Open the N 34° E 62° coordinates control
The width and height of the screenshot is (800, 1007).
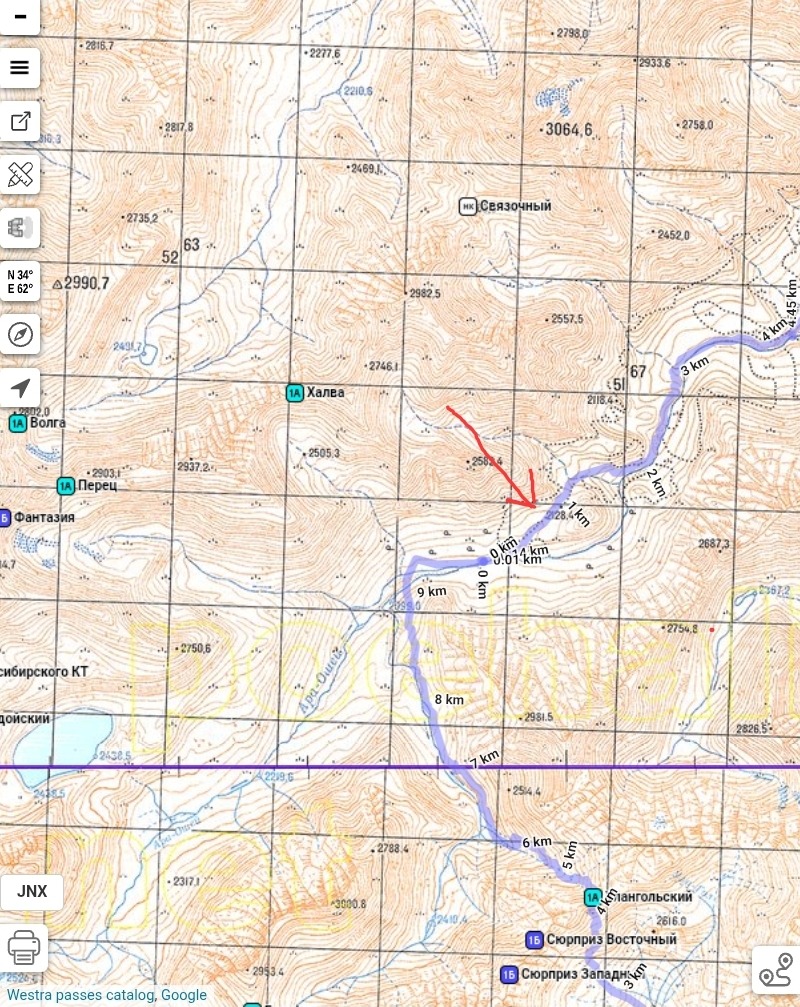(19, 281)
